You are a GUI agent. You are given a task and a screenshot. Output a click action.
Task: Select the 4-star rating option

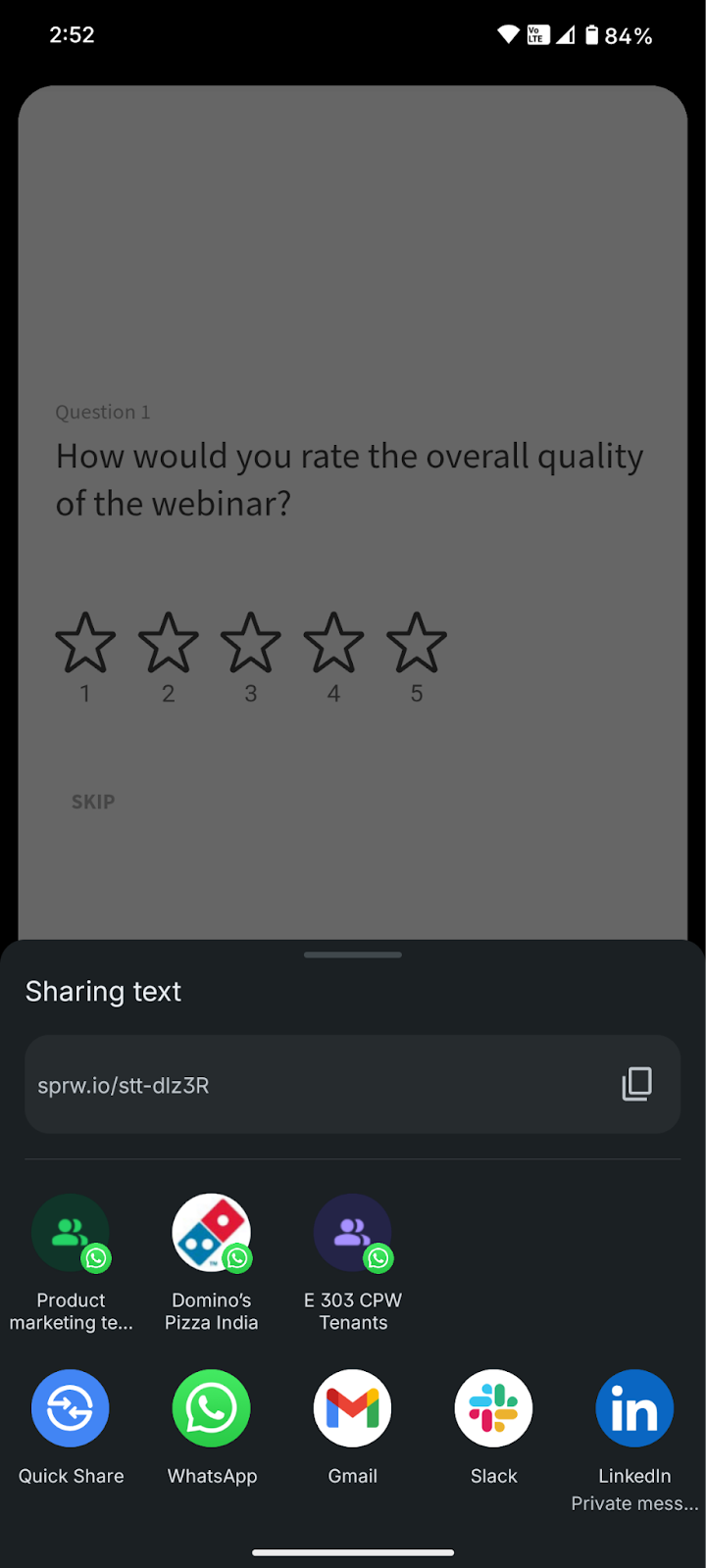pyautogui.click(x=333, y=642)
